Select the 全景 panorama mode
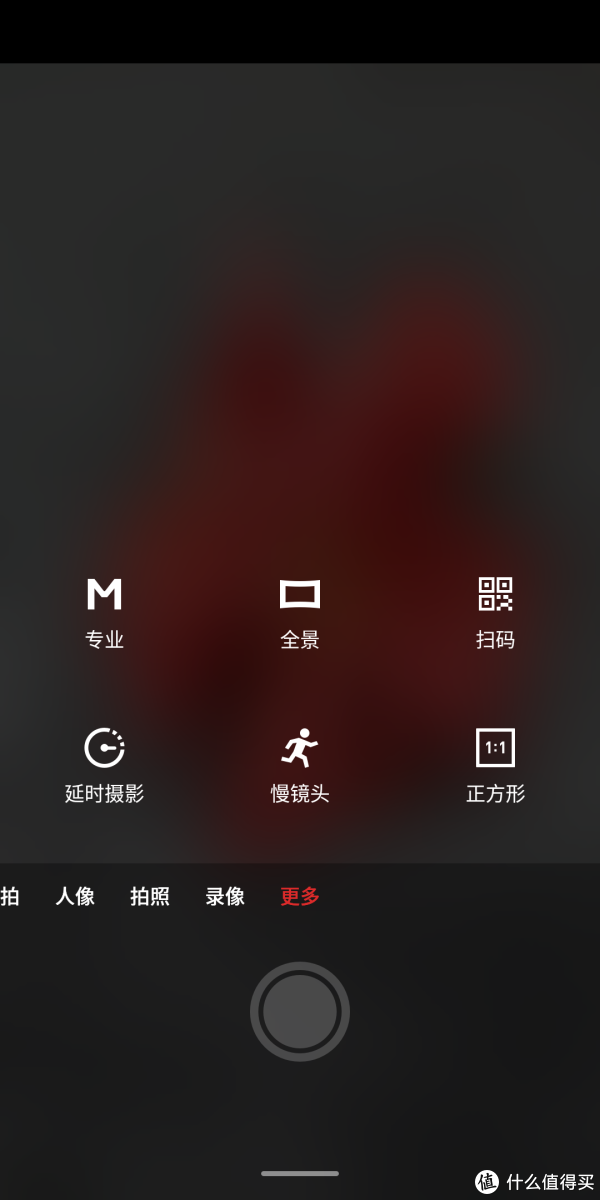Image resolution: width=600 pixels, height=1200 pixels. point(300,613)
